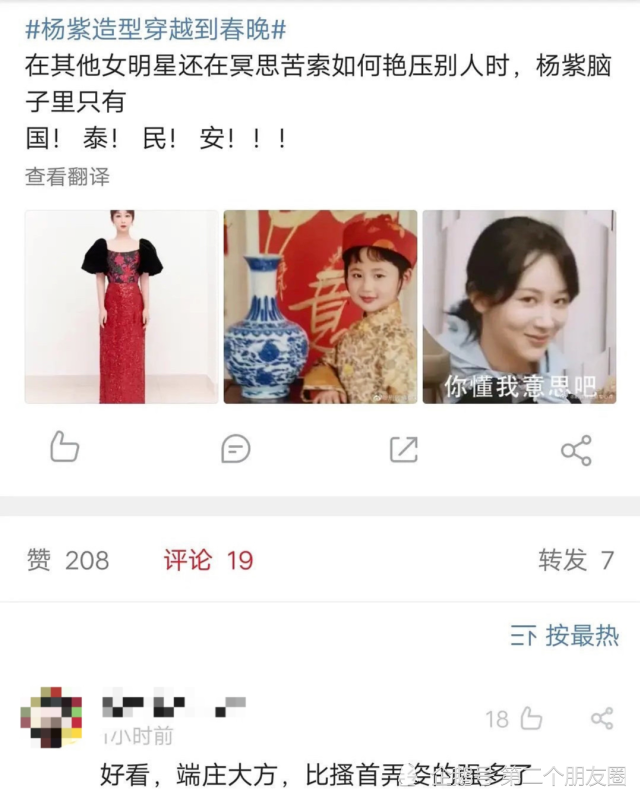Show the 转发 7 tab
Screen dimensions: 640x798
click(x=576, y=560)
